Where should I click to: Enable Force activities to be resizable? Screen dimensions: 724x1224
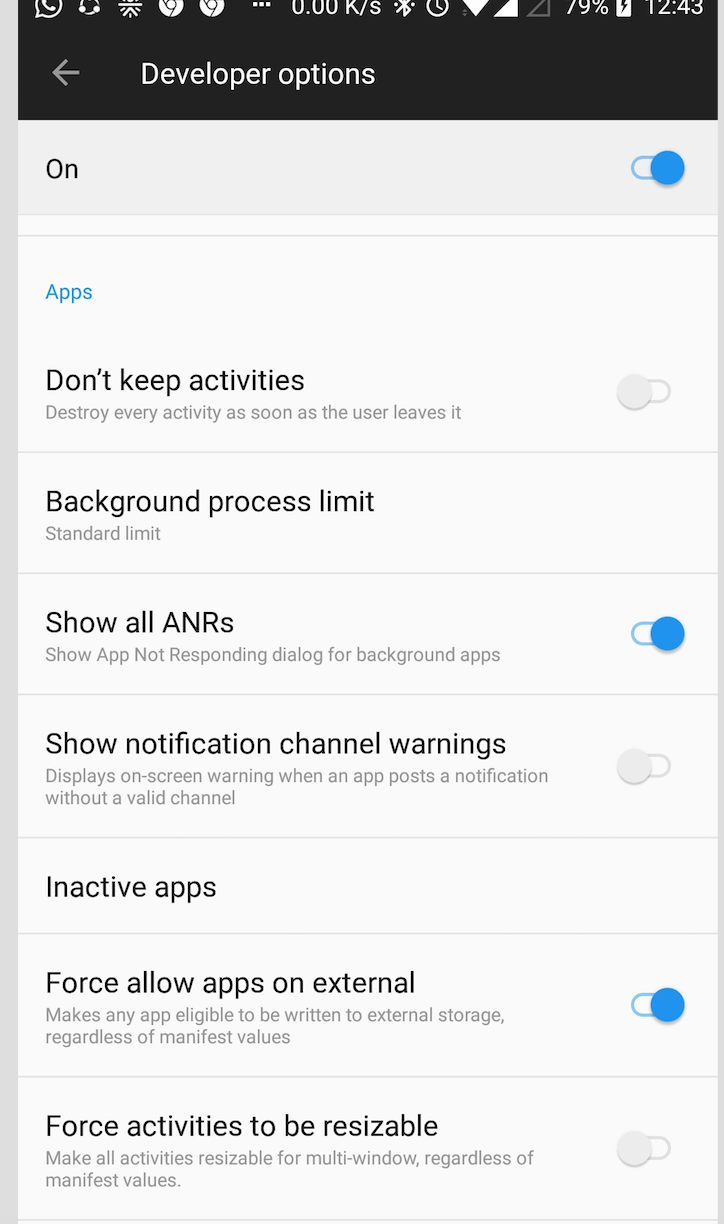point(643,1149)
